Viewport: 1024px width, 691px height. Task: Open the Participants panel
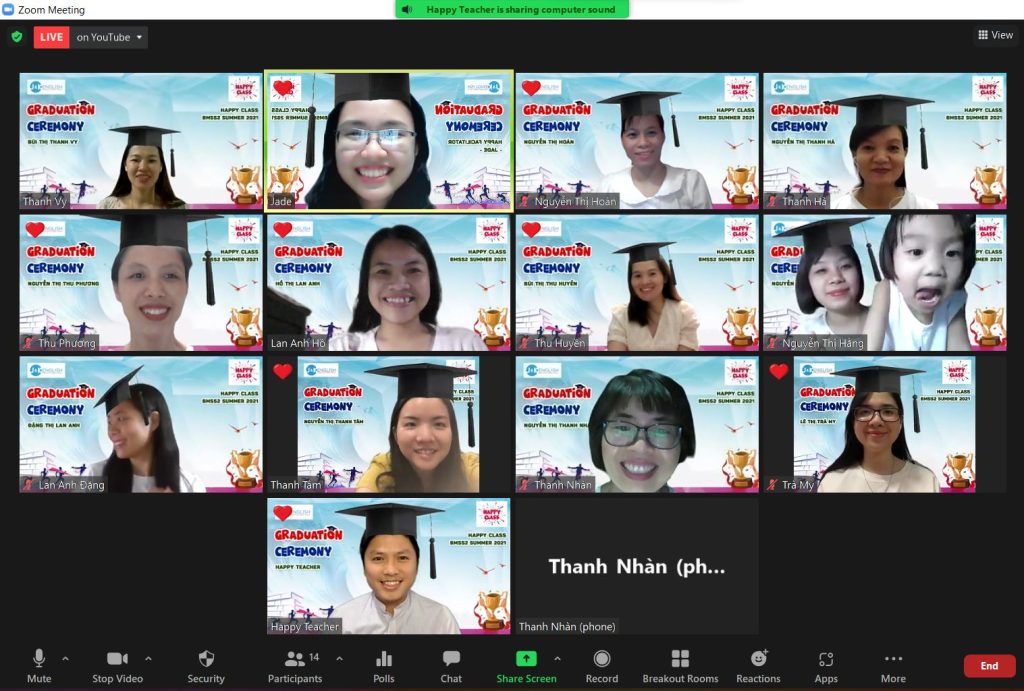(295, 664)
